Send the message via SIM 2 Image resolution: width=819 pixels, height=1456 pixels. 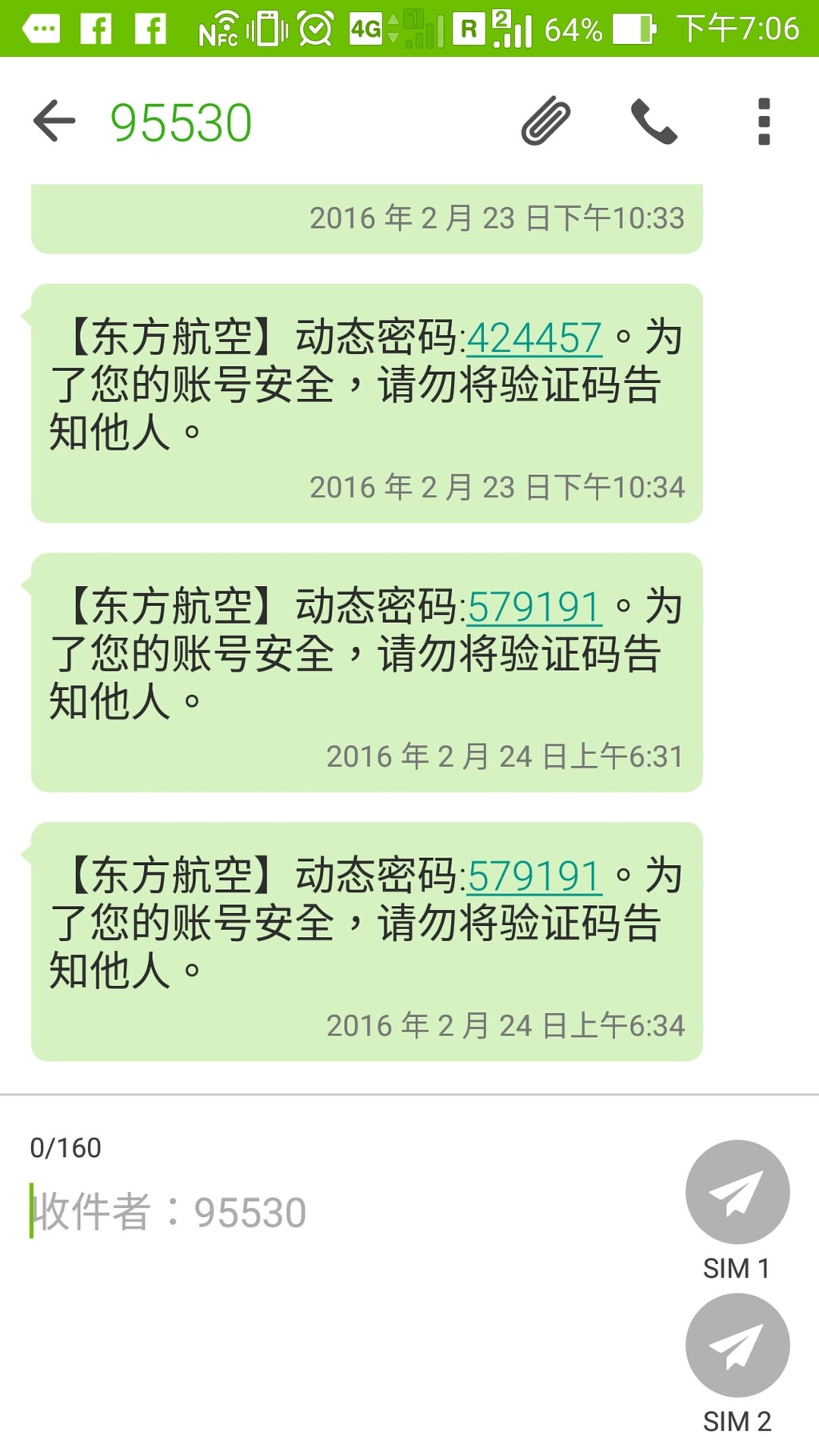tap(737, 1346)
